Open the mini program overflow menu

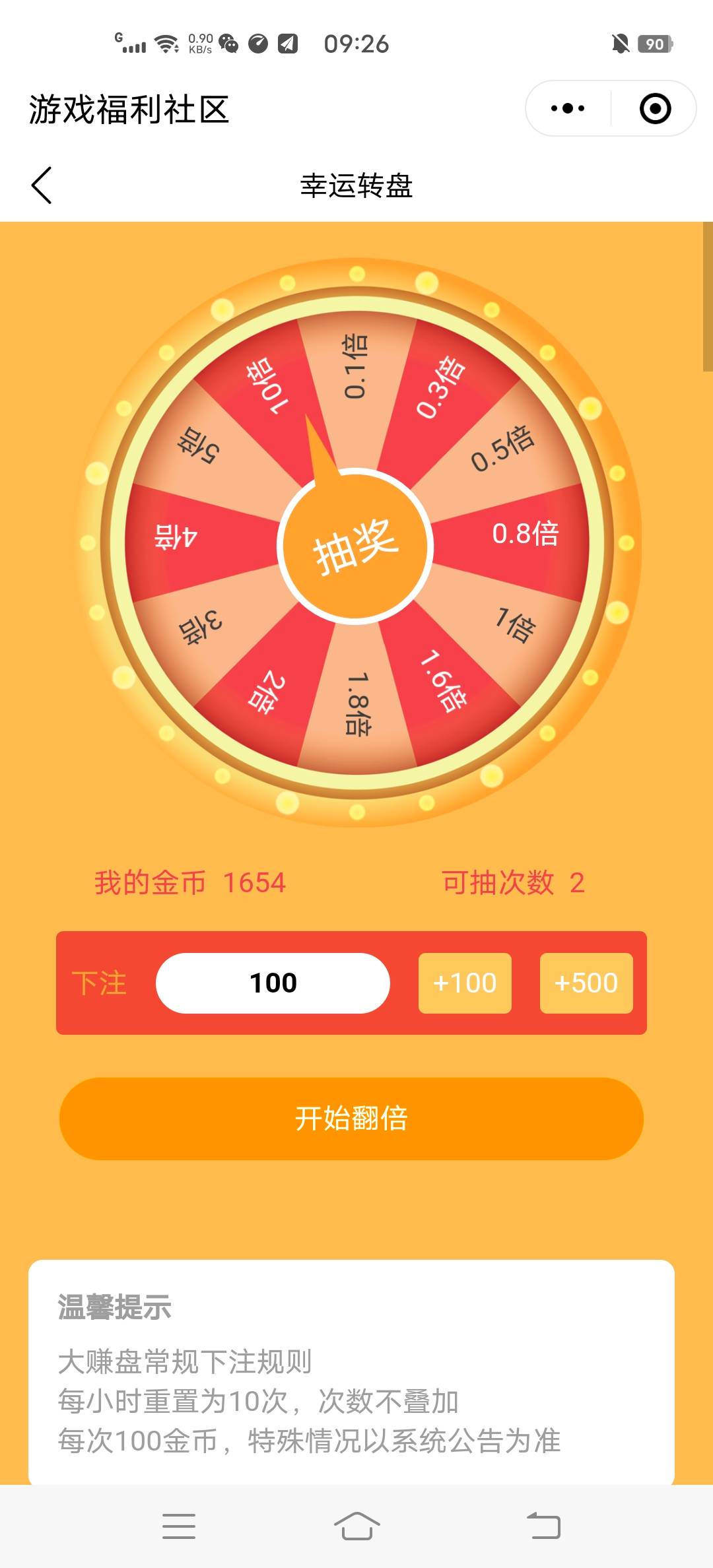[568, 109]
